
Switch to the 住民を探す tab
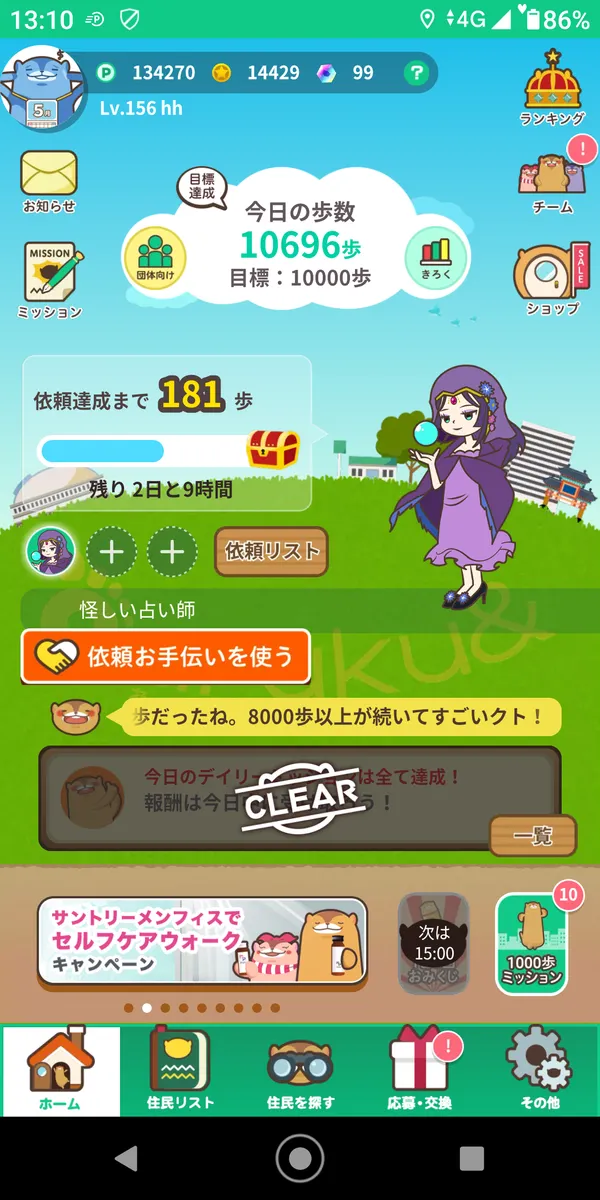[300, 1070]
